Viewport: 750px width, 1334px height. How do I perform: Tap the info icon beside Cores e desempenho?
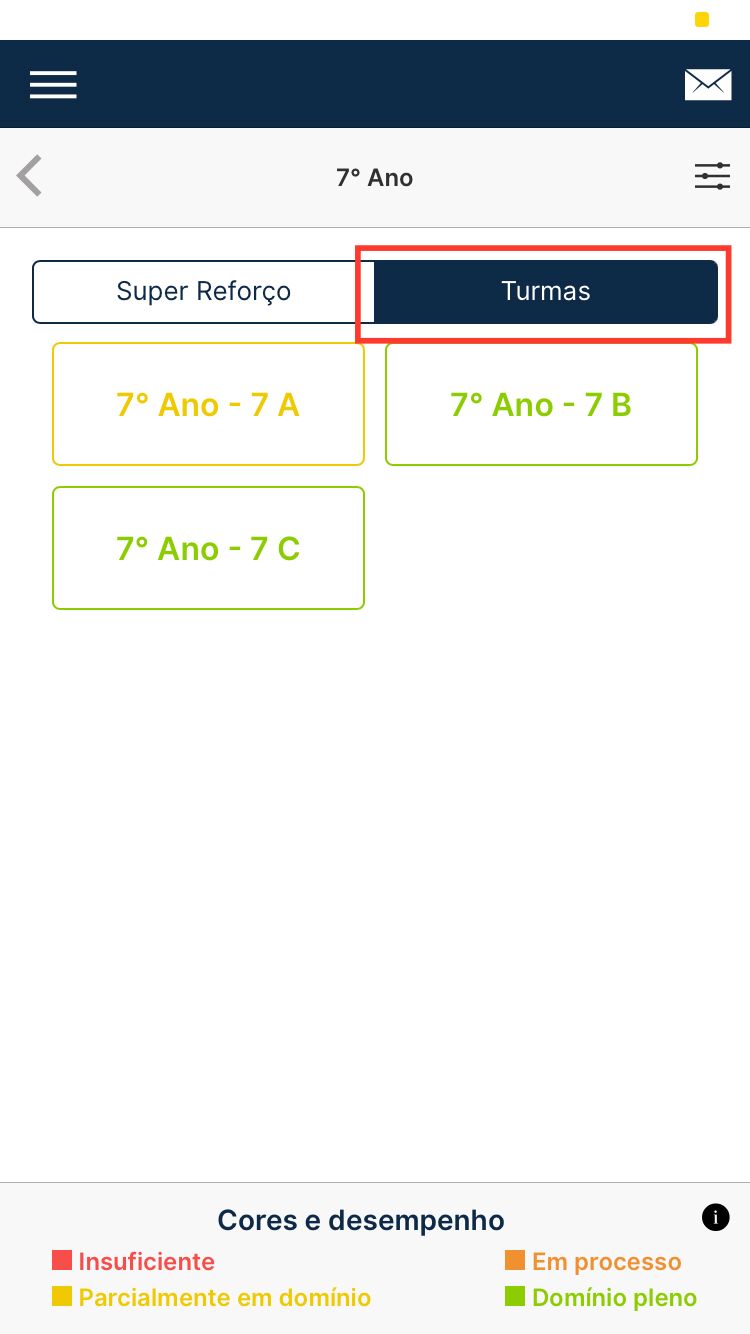715,1217
